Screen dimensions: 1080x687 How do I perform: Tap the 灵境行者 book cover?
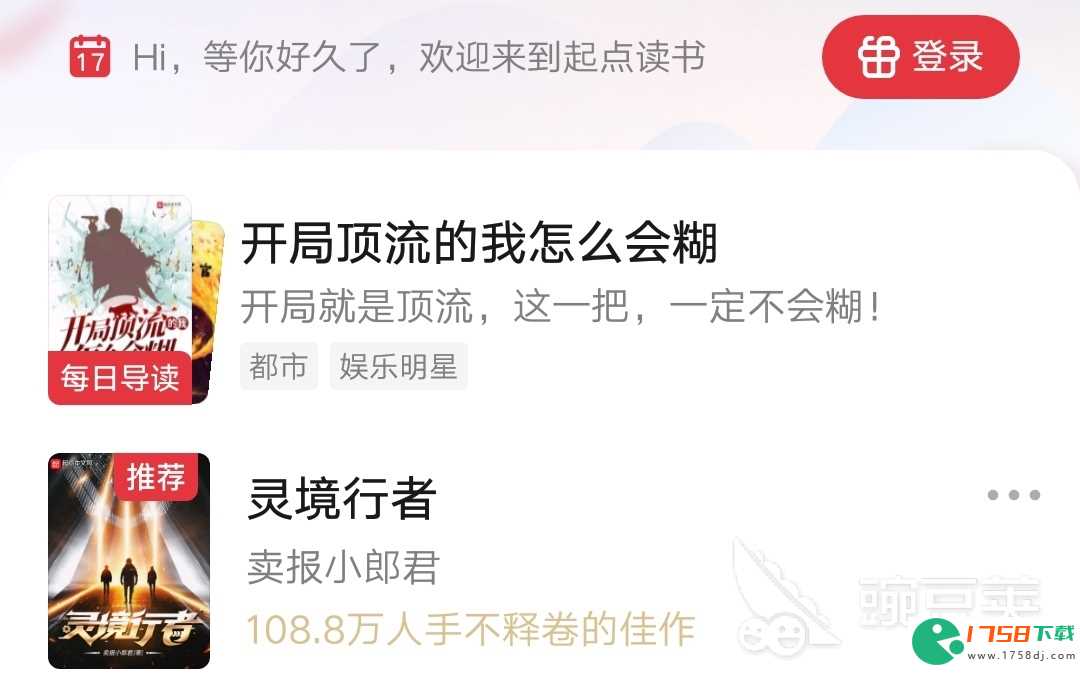pos(129,560)
